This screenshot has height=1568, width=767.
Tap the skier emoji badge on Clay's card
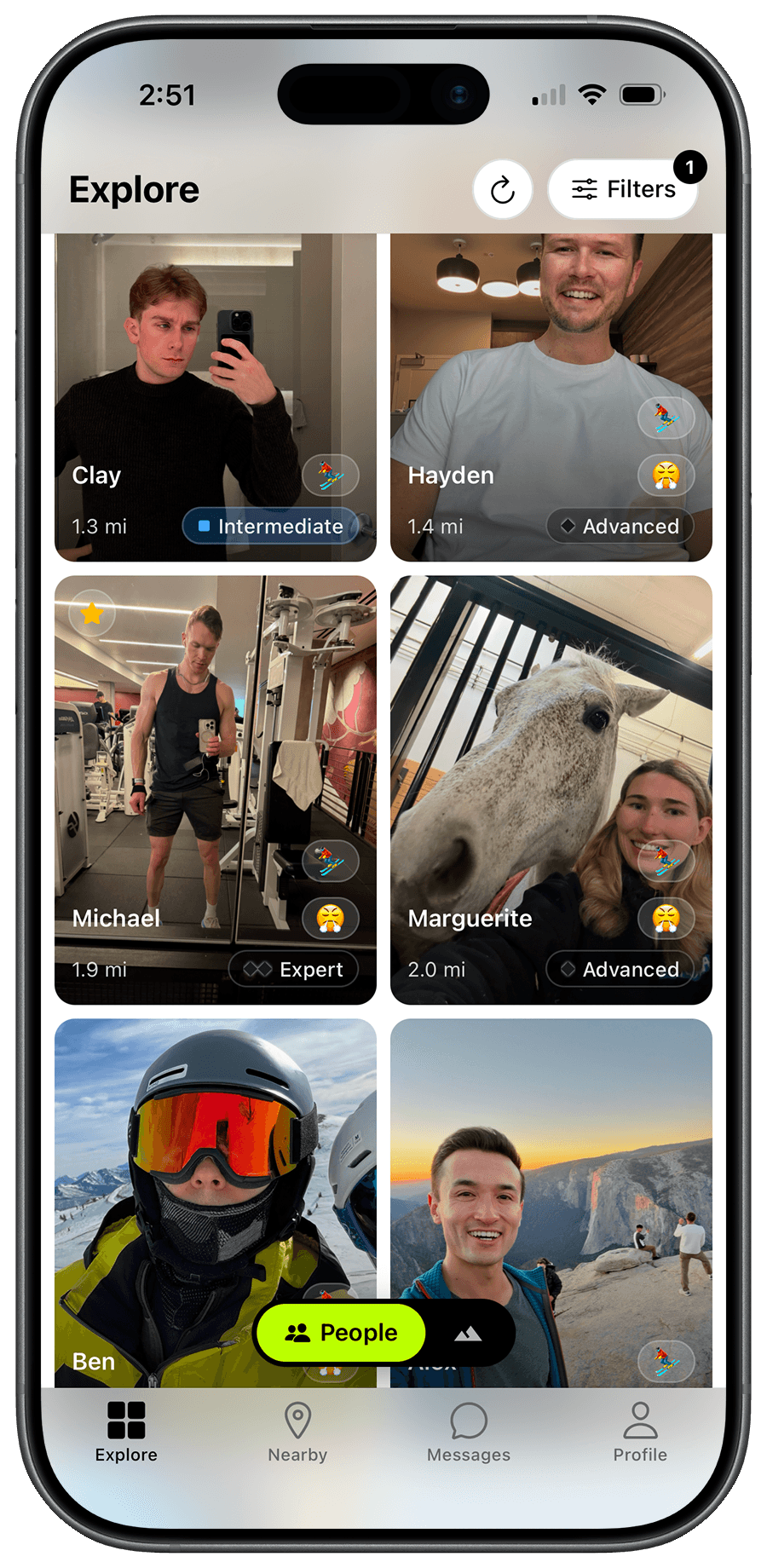(329, 476)
